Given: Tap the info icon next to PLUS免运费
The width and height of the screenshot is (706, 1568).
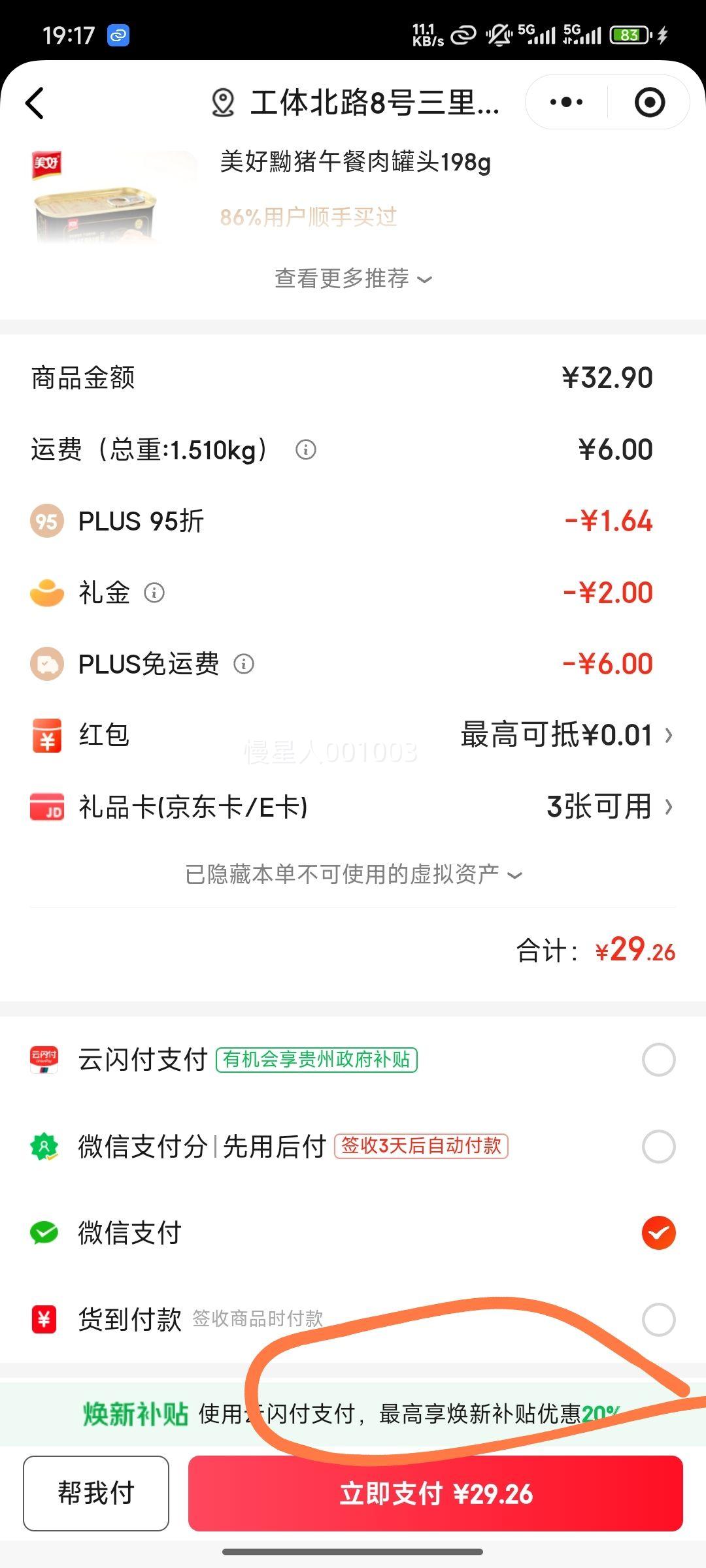Looking at the screenshot, I should (244, 664).
